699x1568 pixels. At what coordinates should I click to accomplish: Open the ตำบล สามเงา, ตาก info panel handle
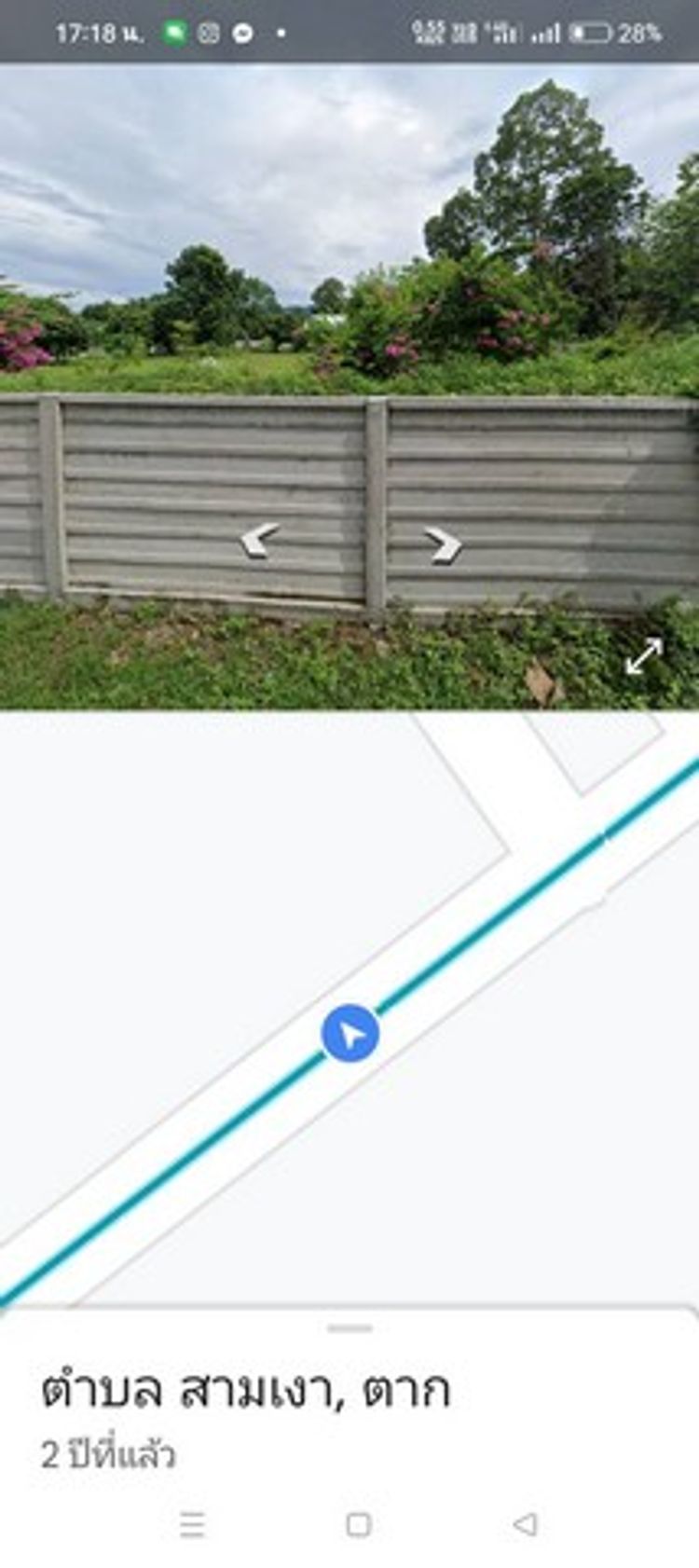click(x=350, y=1327)
